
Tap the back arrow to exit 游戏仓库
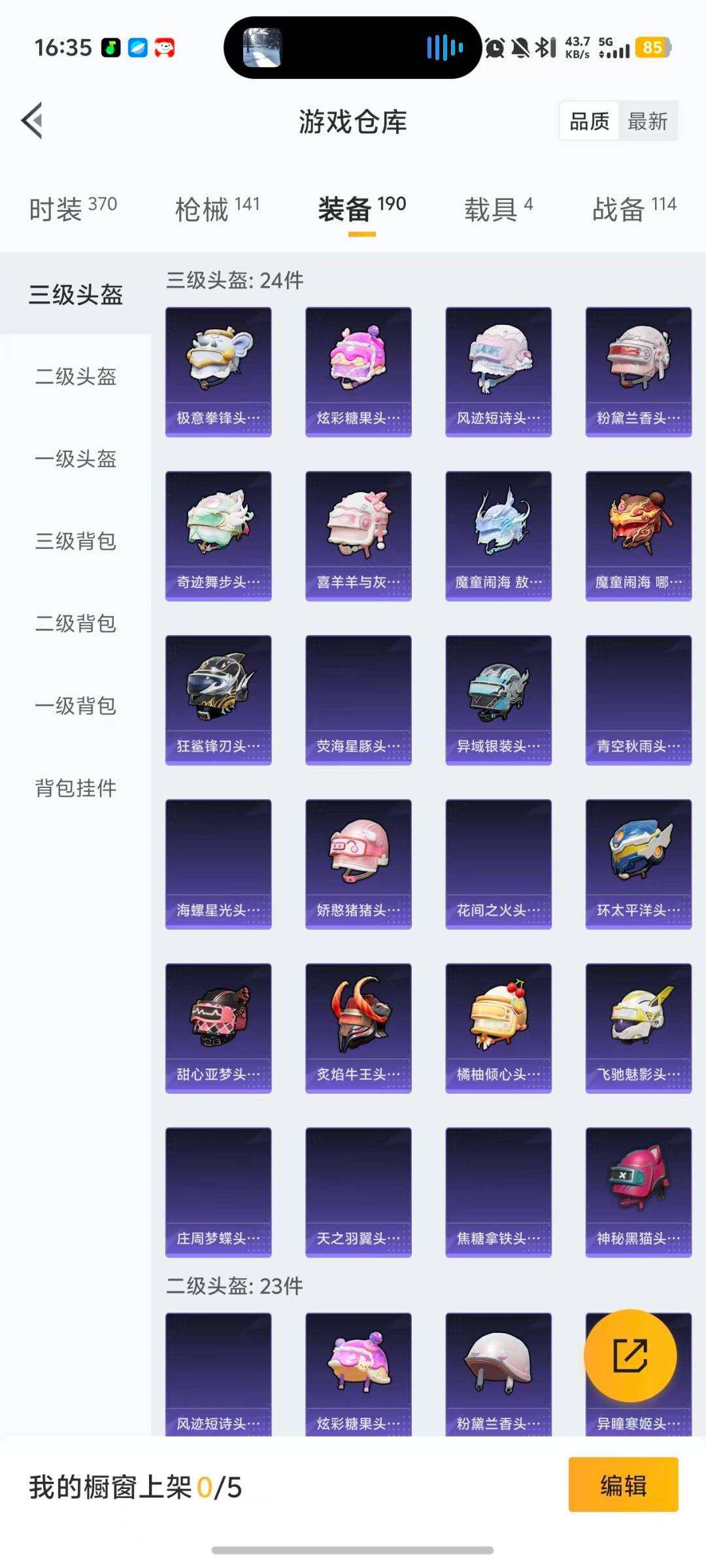pyautogui.click(x=31, y=121)
